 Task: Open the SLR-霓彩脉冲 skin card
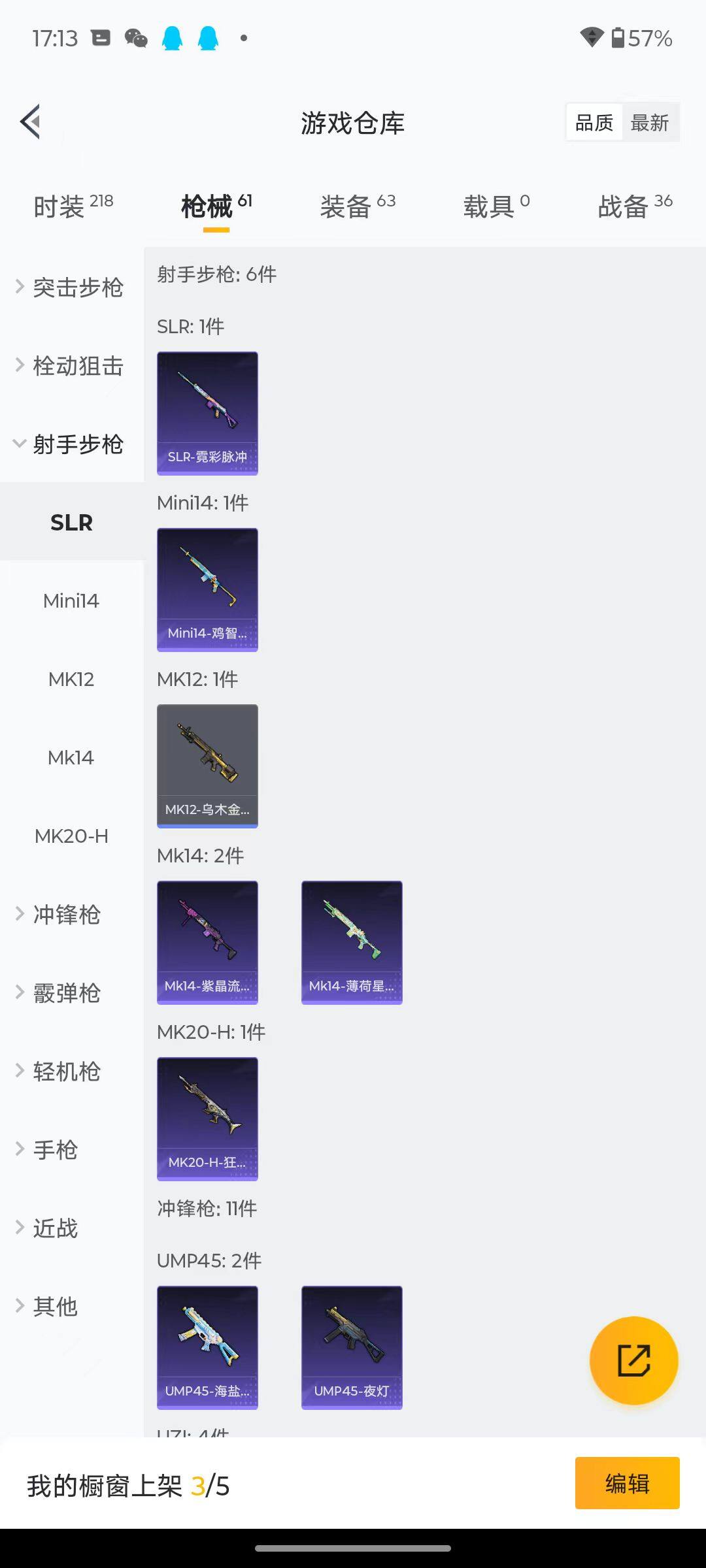[207, 413]
